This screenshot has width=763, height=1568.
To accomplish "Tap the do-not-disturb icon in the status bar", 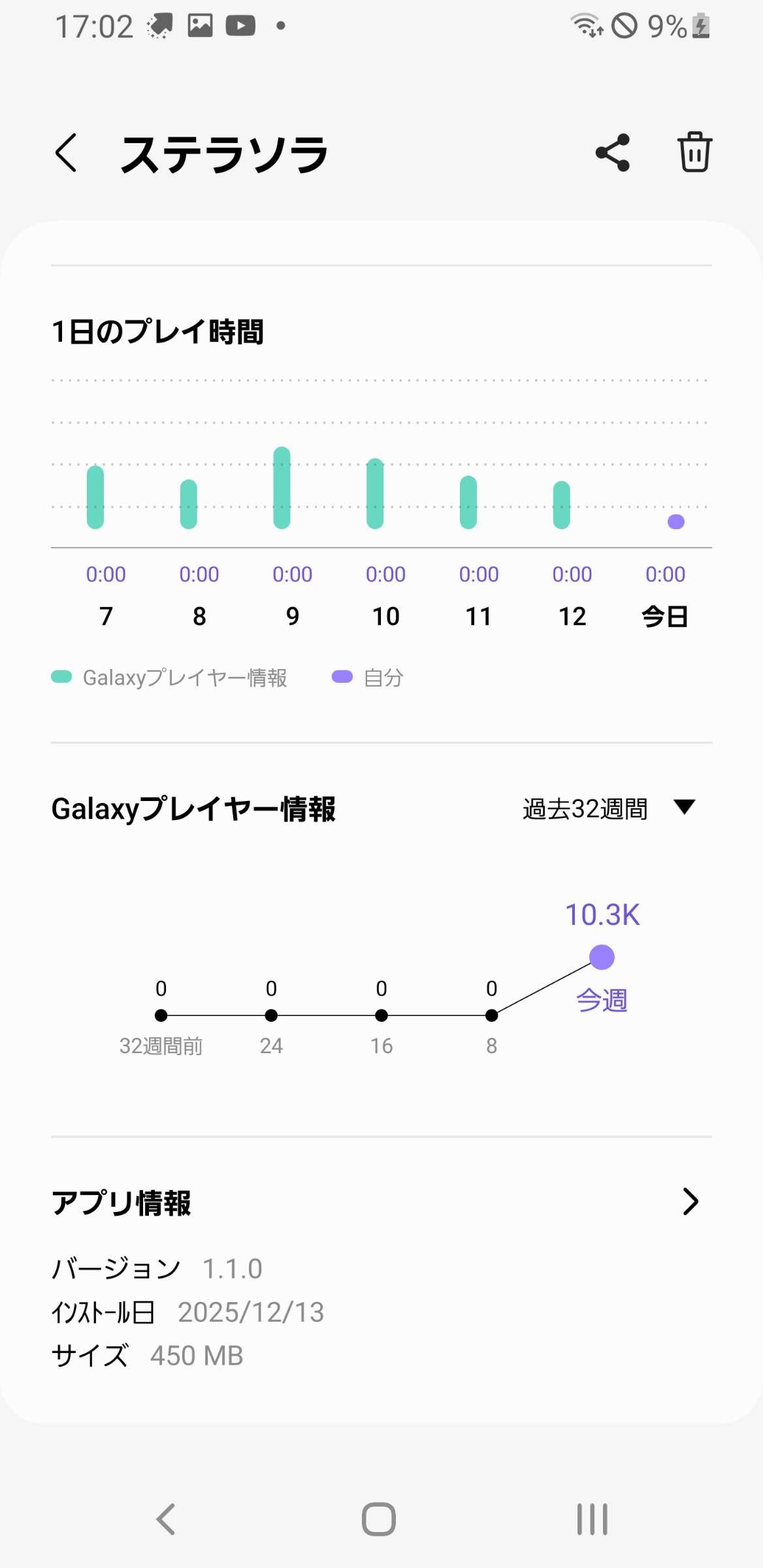I will tap(626, 26).
